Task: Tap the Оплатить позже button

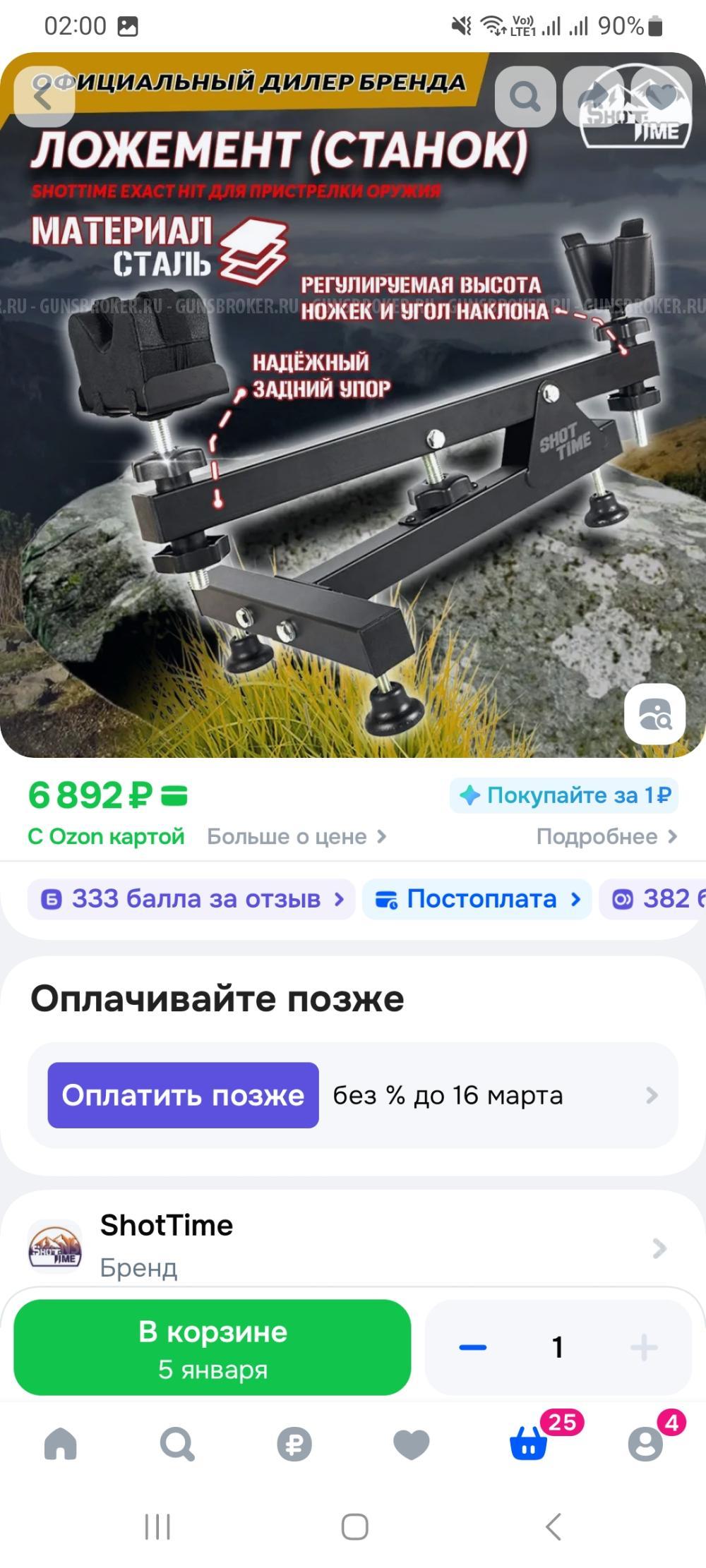Action: coord(181,1095)
